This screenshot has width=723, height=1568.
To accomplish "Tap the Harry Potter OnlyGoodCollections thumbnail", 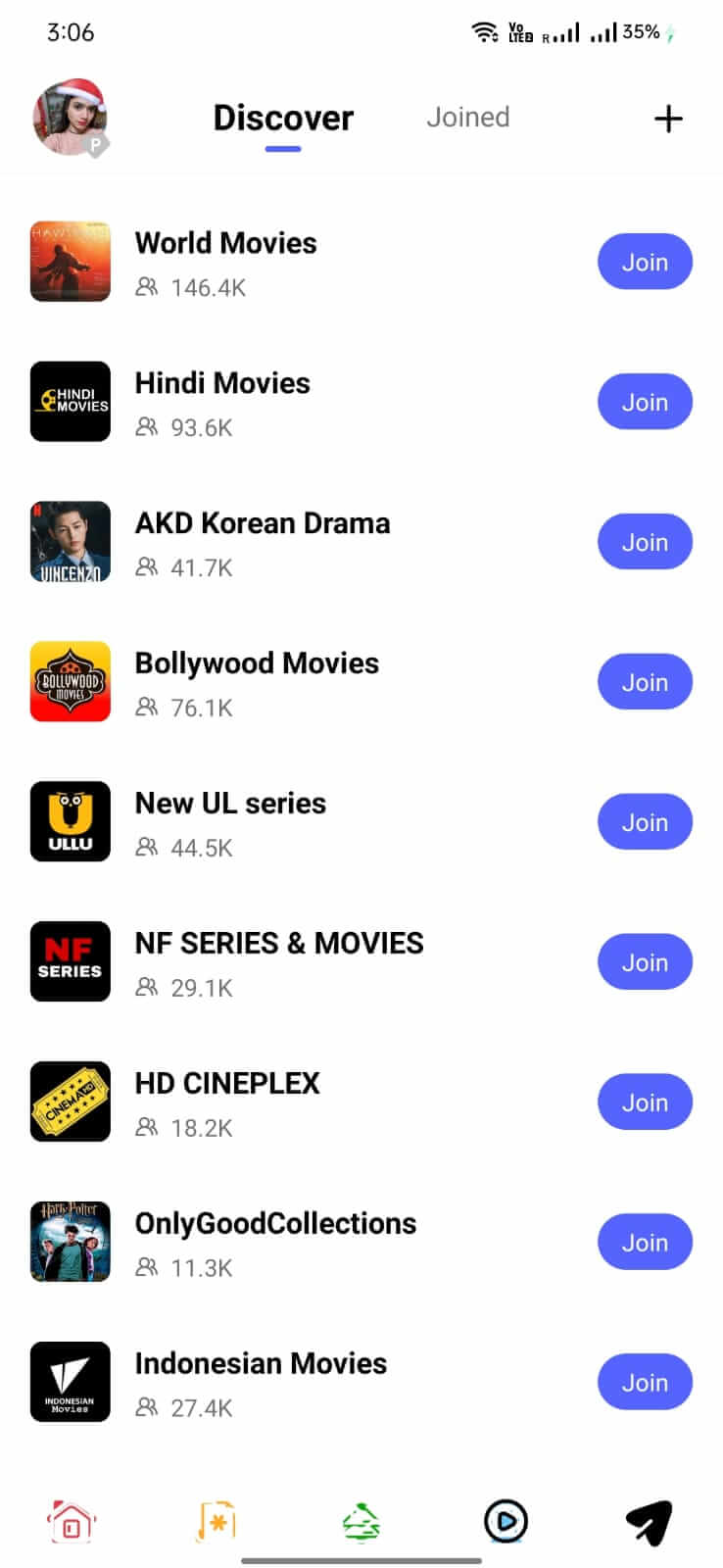I will 70,1242.
